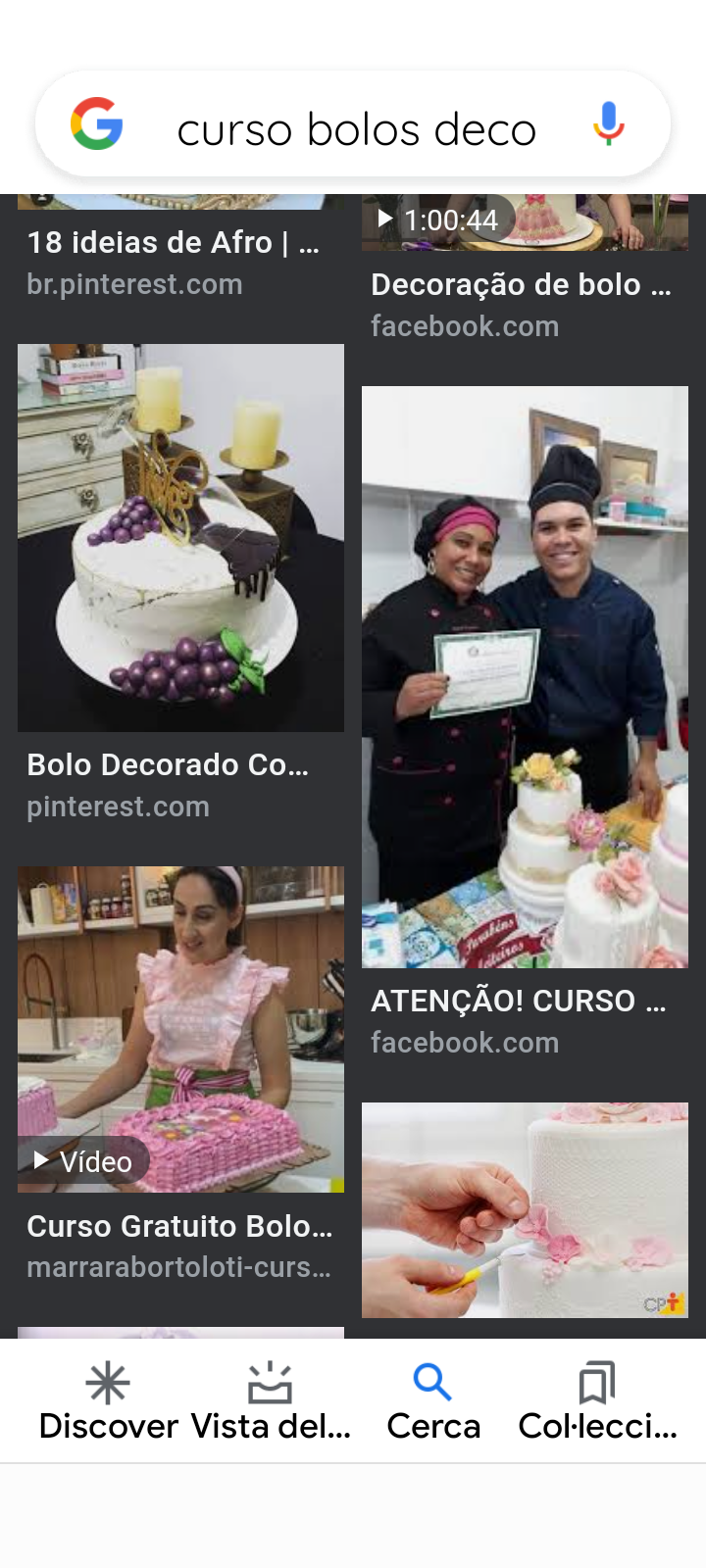Switch to the 'Vista del...' tab

tap(271, 1401)
